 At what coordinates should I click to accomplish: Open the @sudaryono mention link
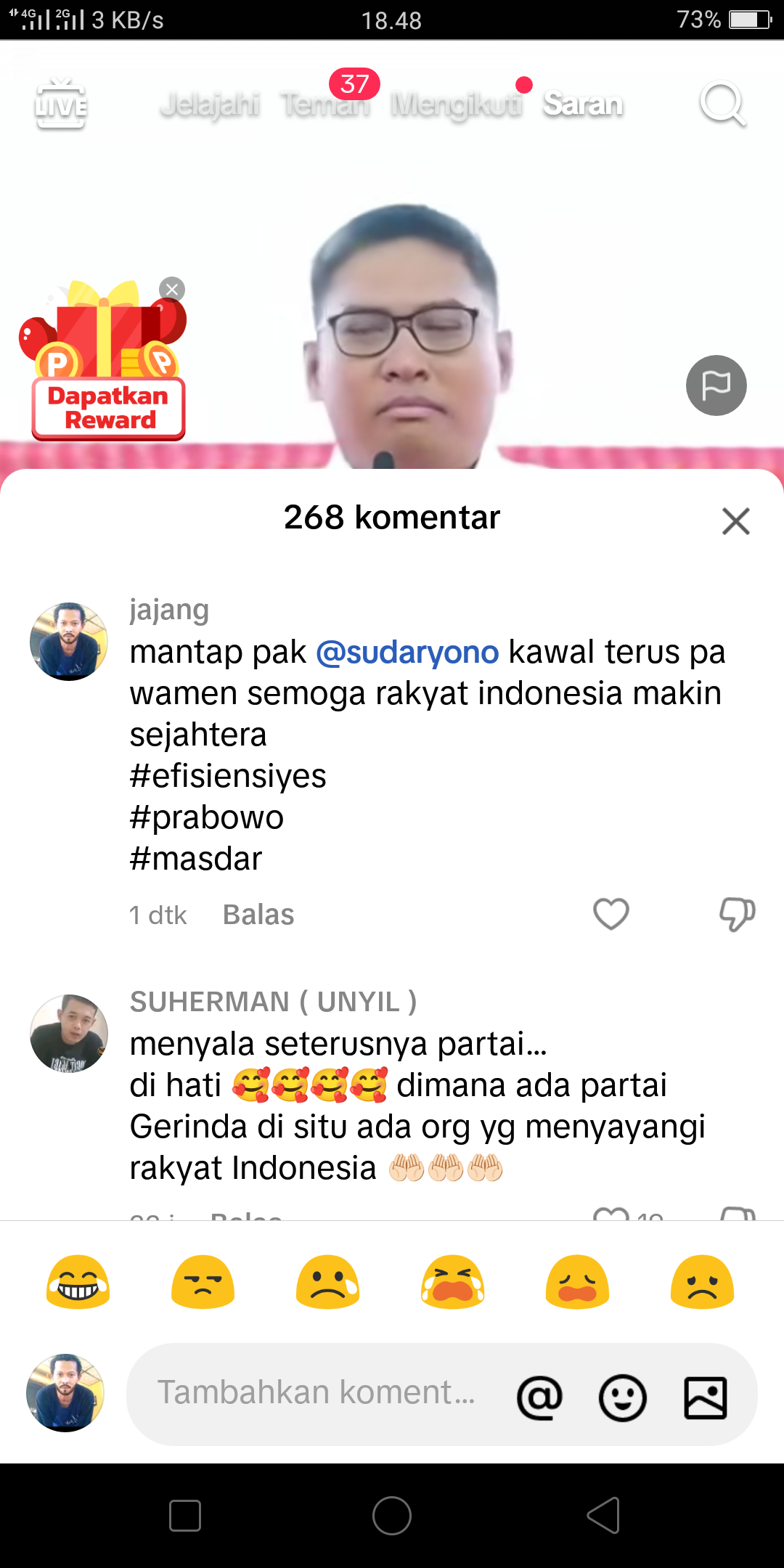click(x=407, y=652)
